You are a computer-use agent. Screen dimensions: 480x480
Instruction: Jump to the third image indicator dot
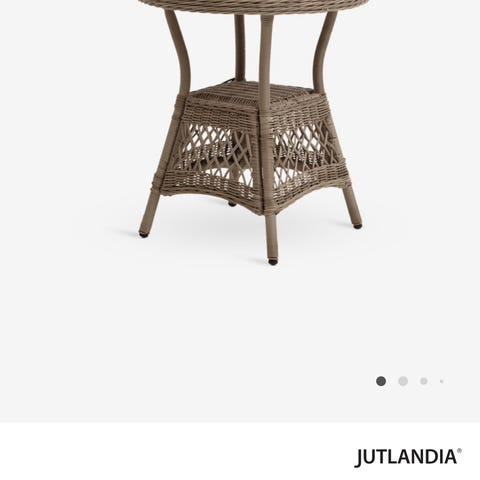(424, 381)
